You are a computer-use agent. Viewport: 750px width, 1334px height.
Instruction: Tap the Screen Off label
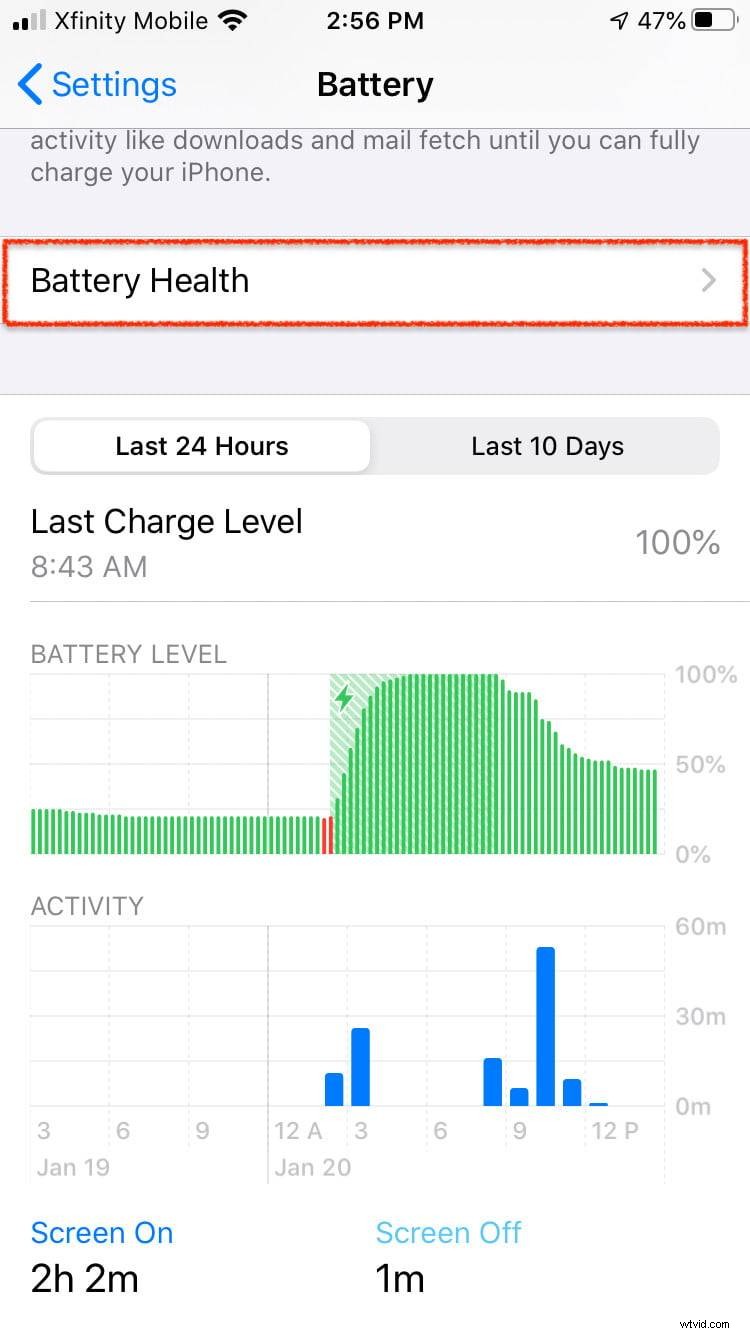pyautogui.click(x=448, y=1232)
